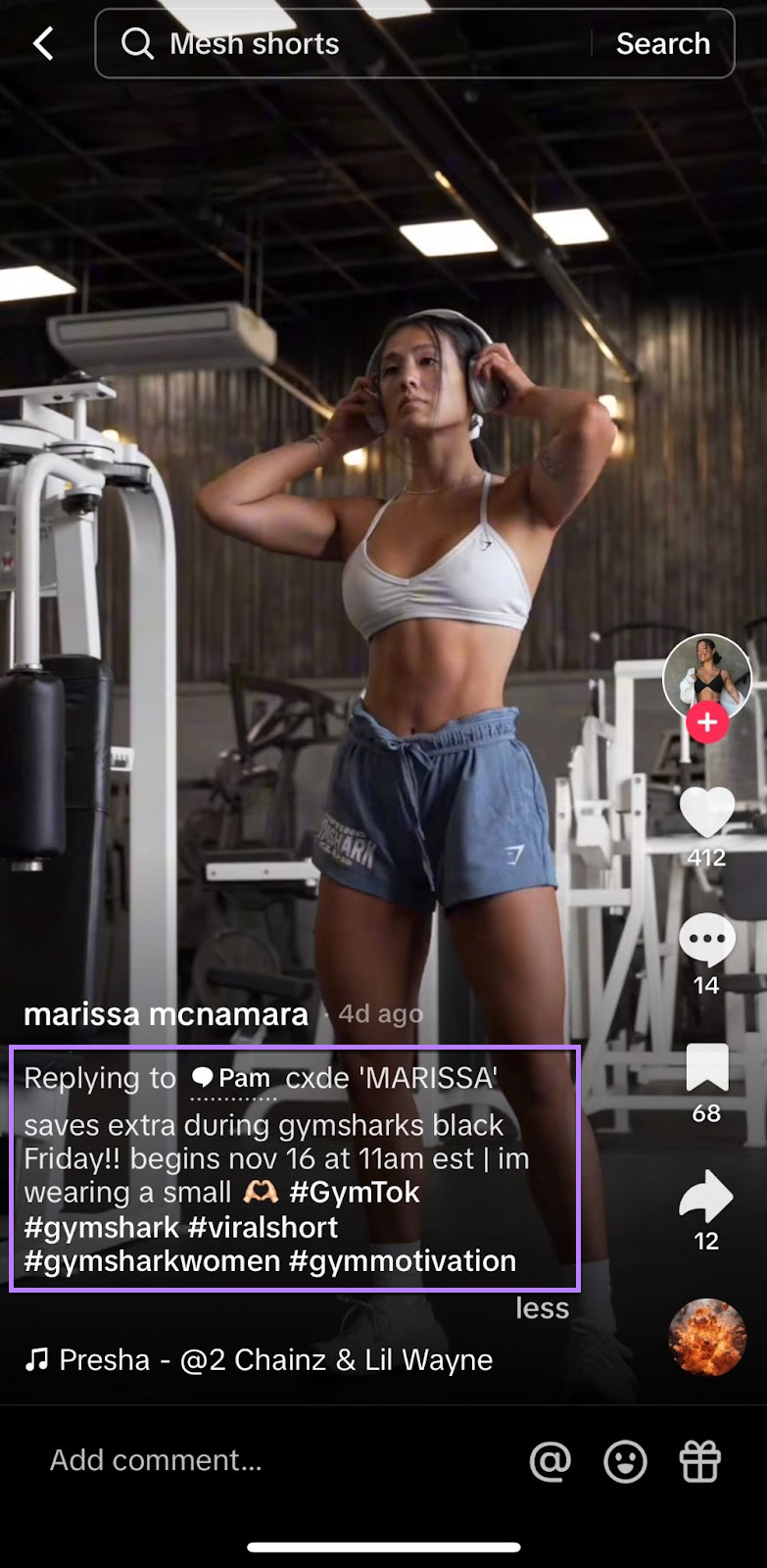Tap the Add comment input field
The height and width of the screenshot is (1568, 767).
(157, 1459)
